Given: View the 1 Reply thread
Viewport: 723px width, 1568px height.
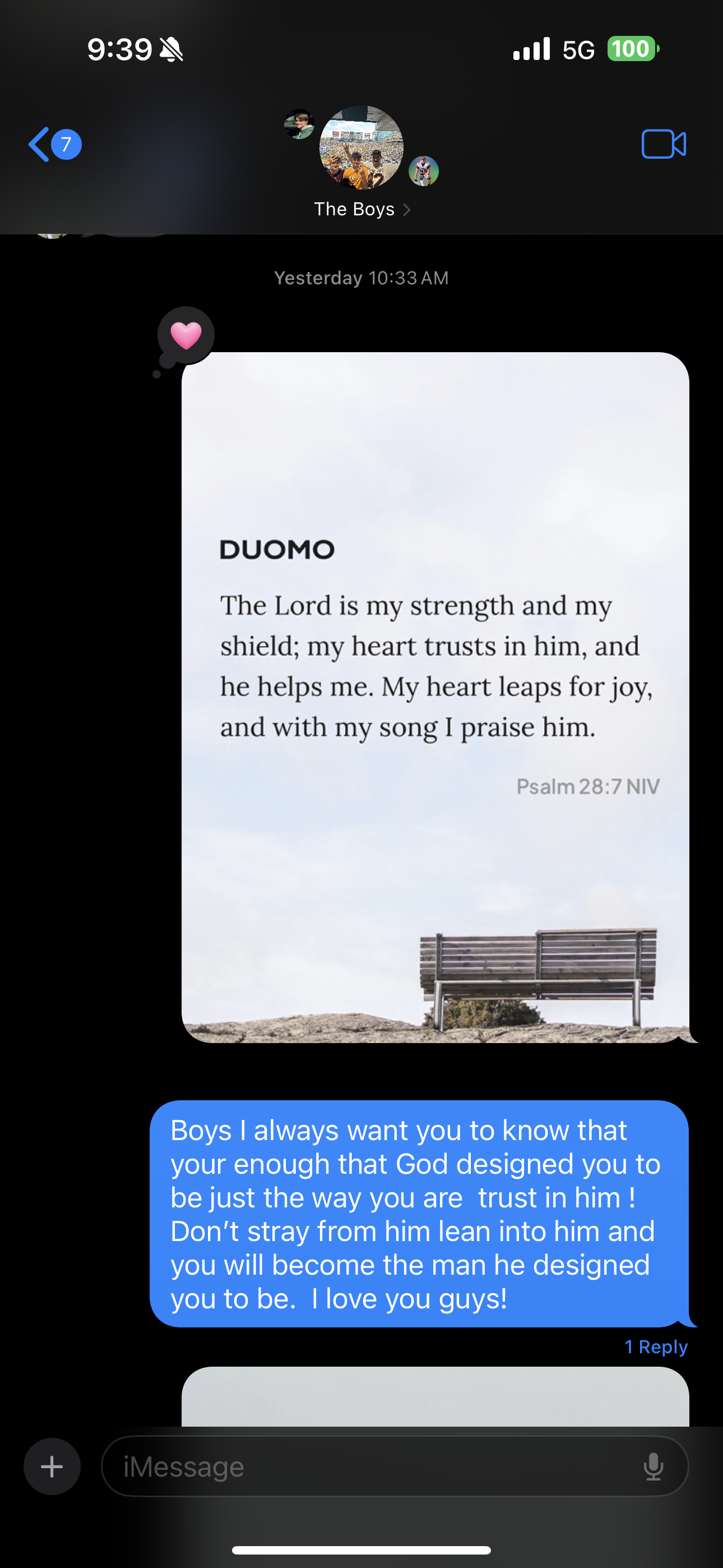Looking at the screenshot, I should pyautogui.click(x=655, y=1346).
